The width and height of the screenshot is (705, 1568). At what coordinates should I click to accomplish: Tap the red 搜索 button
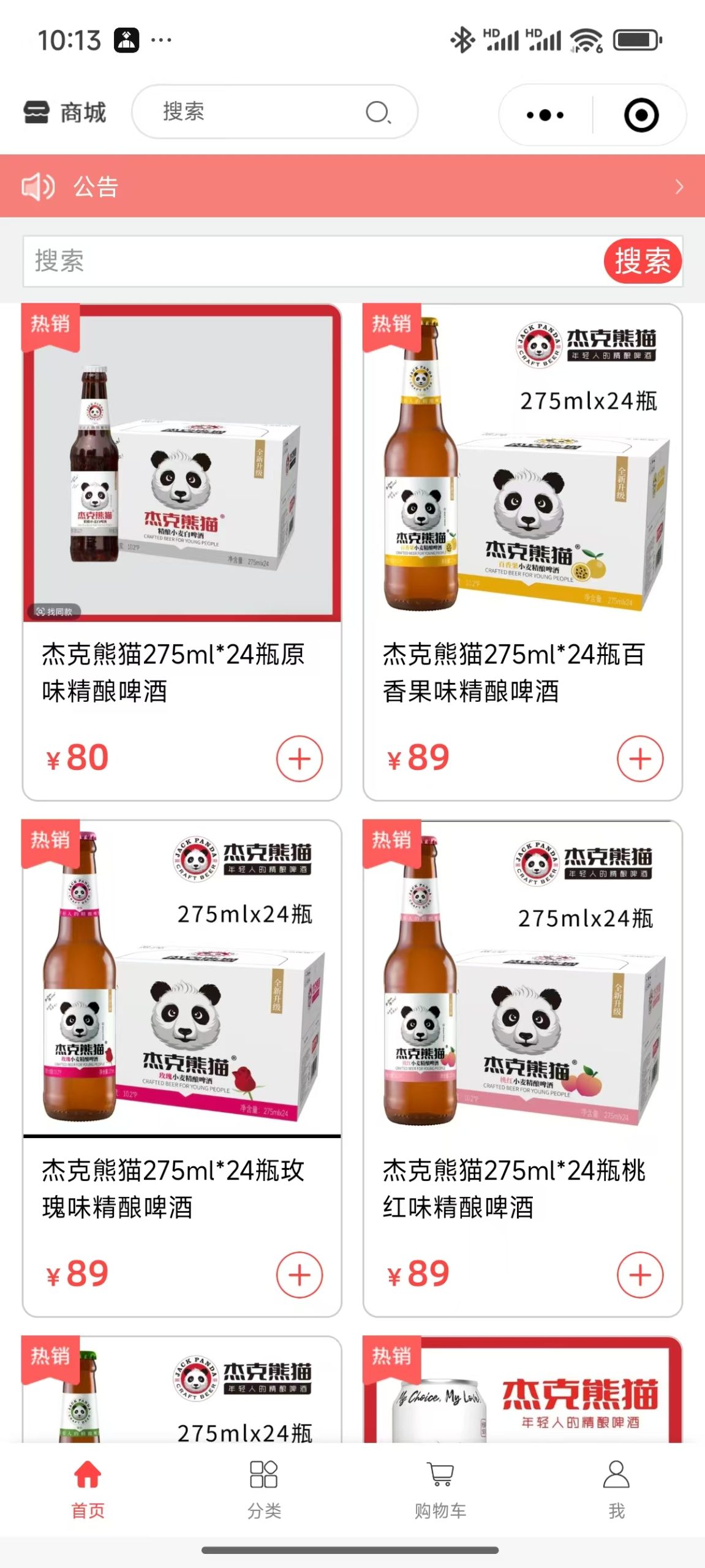point(642,262)
